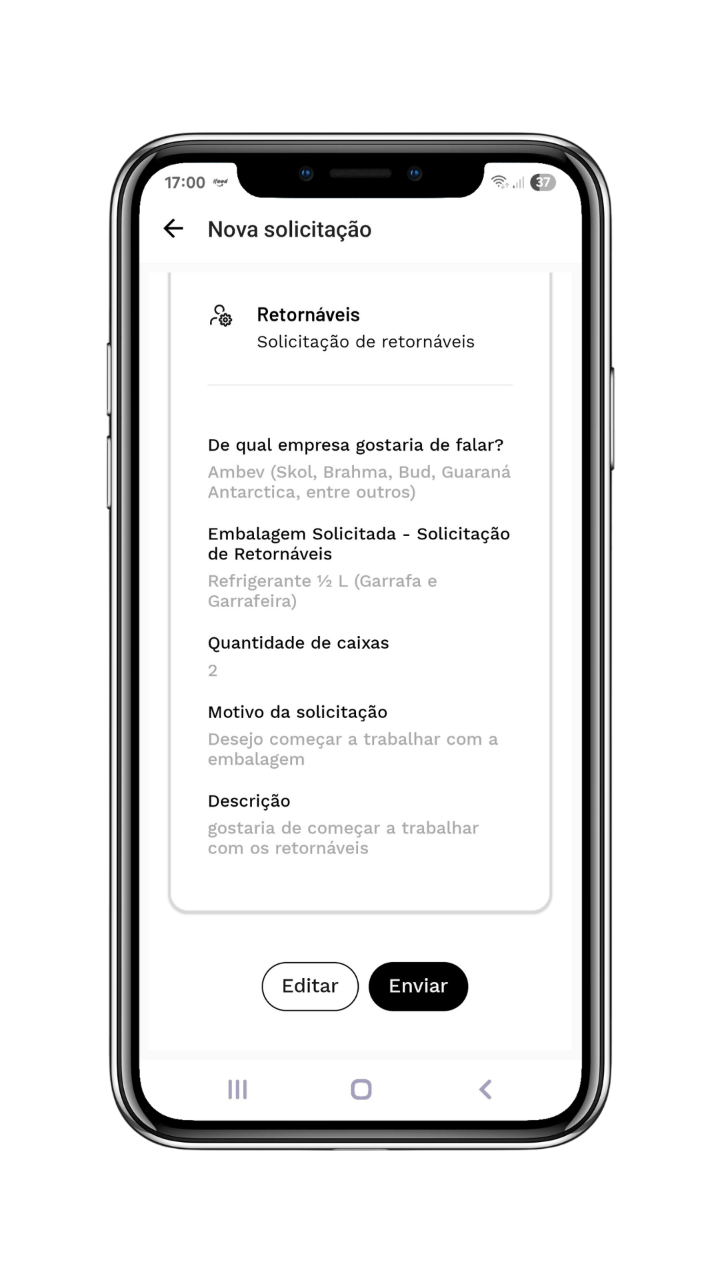
Task: Send the request with Enviar
Action: (x=418, y=986)
